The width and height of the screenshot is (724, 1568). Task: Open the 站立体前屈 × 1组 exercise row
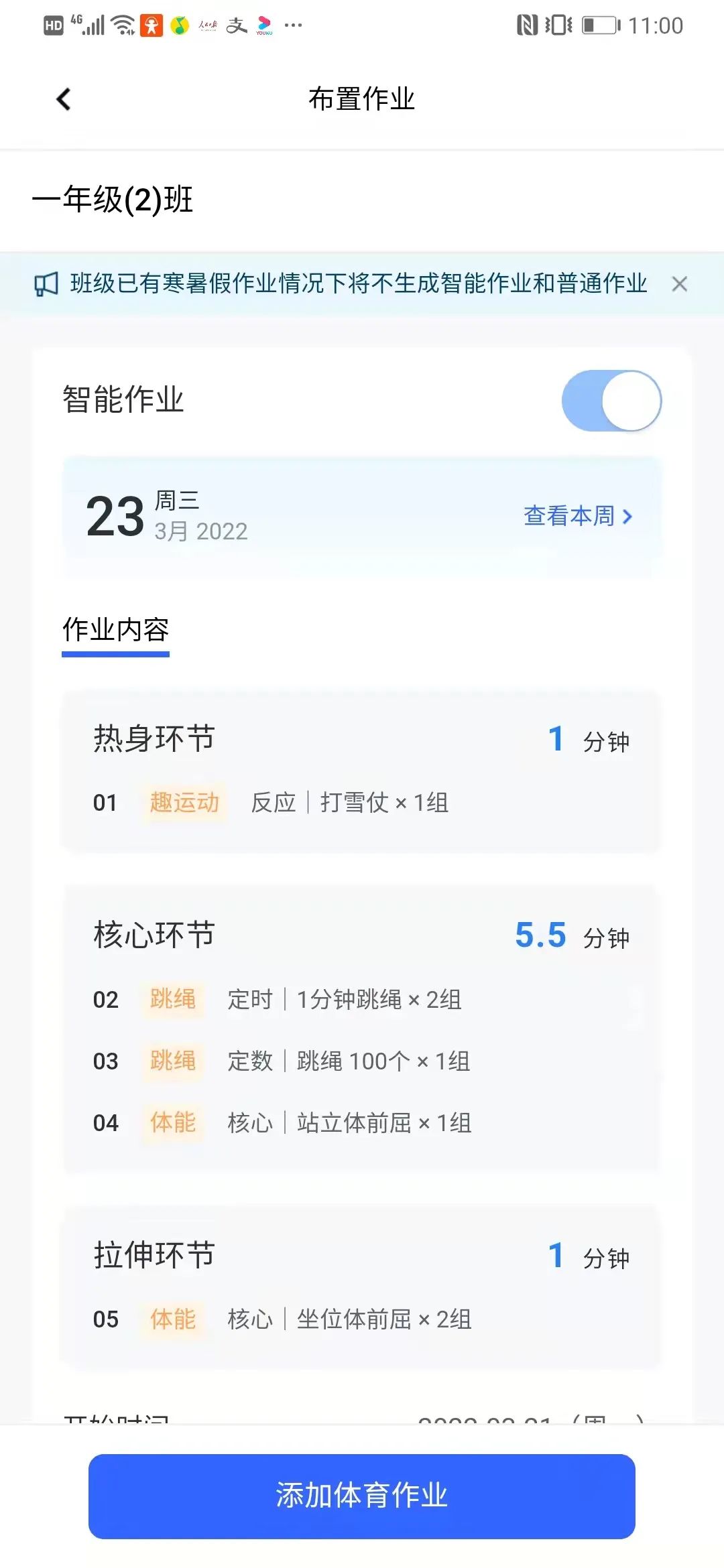(362, 1122)
